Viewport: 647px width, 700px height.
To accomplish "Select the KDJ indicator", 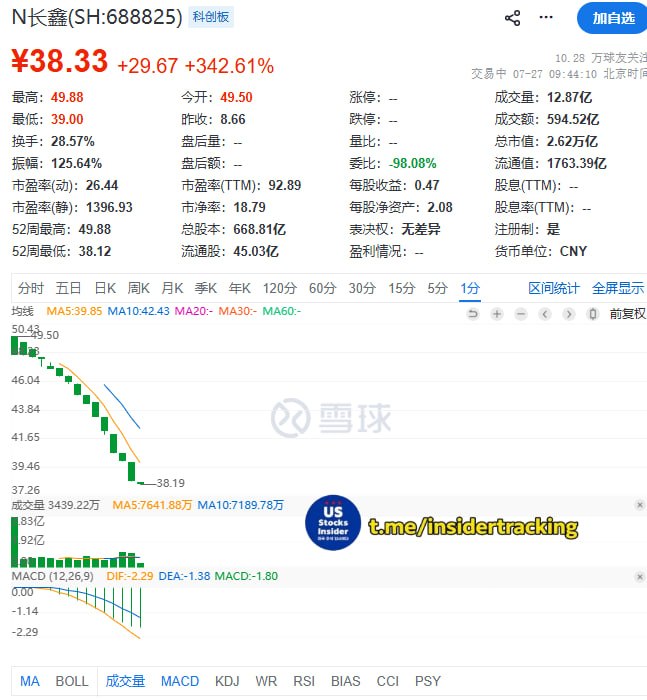I will pyautogui.click(x=227, y=681).
